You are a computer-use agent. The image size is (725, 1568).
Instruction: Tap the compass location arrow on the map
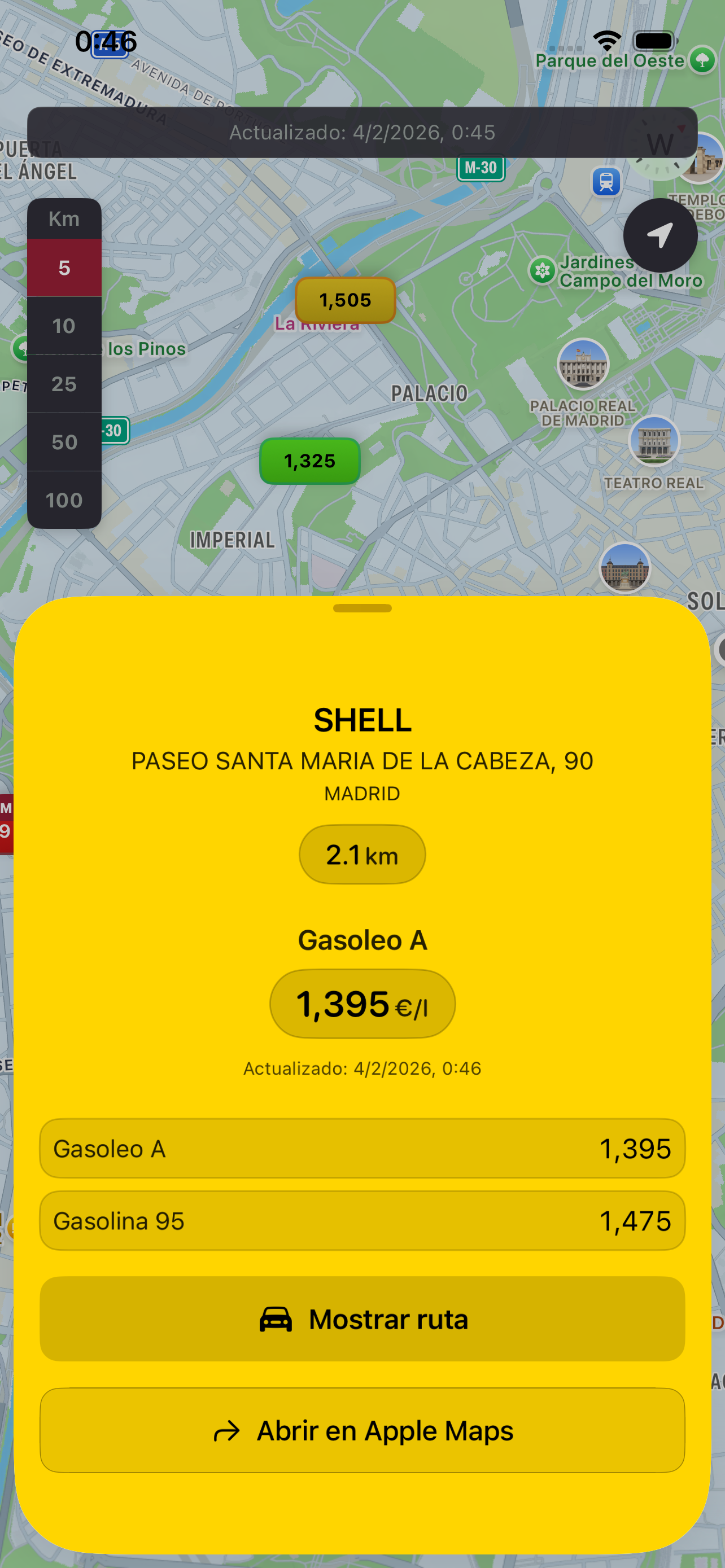click(x=661, y=235)
